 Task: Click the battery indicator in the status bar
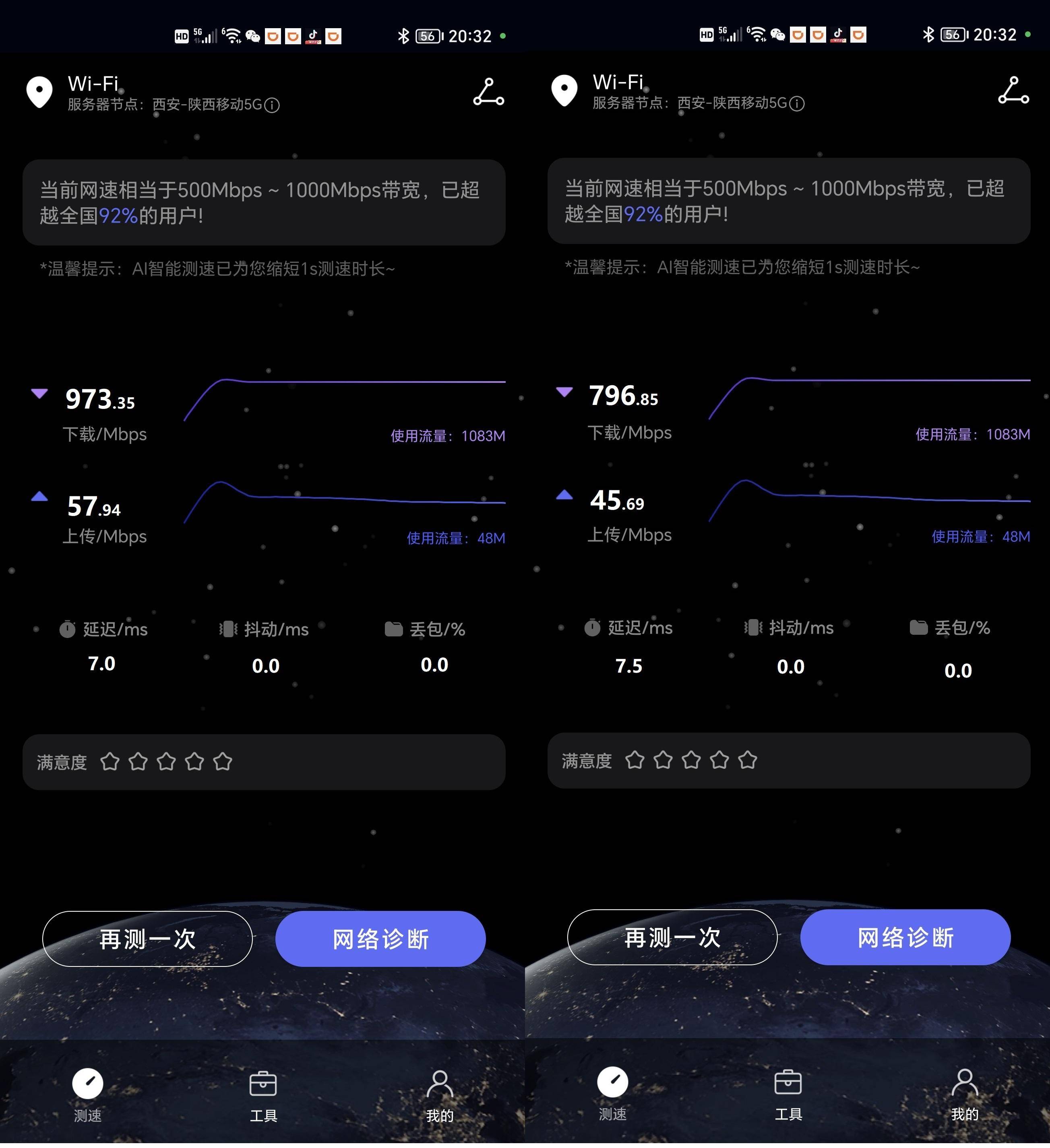pyautogui.click(x=429, y=35)
